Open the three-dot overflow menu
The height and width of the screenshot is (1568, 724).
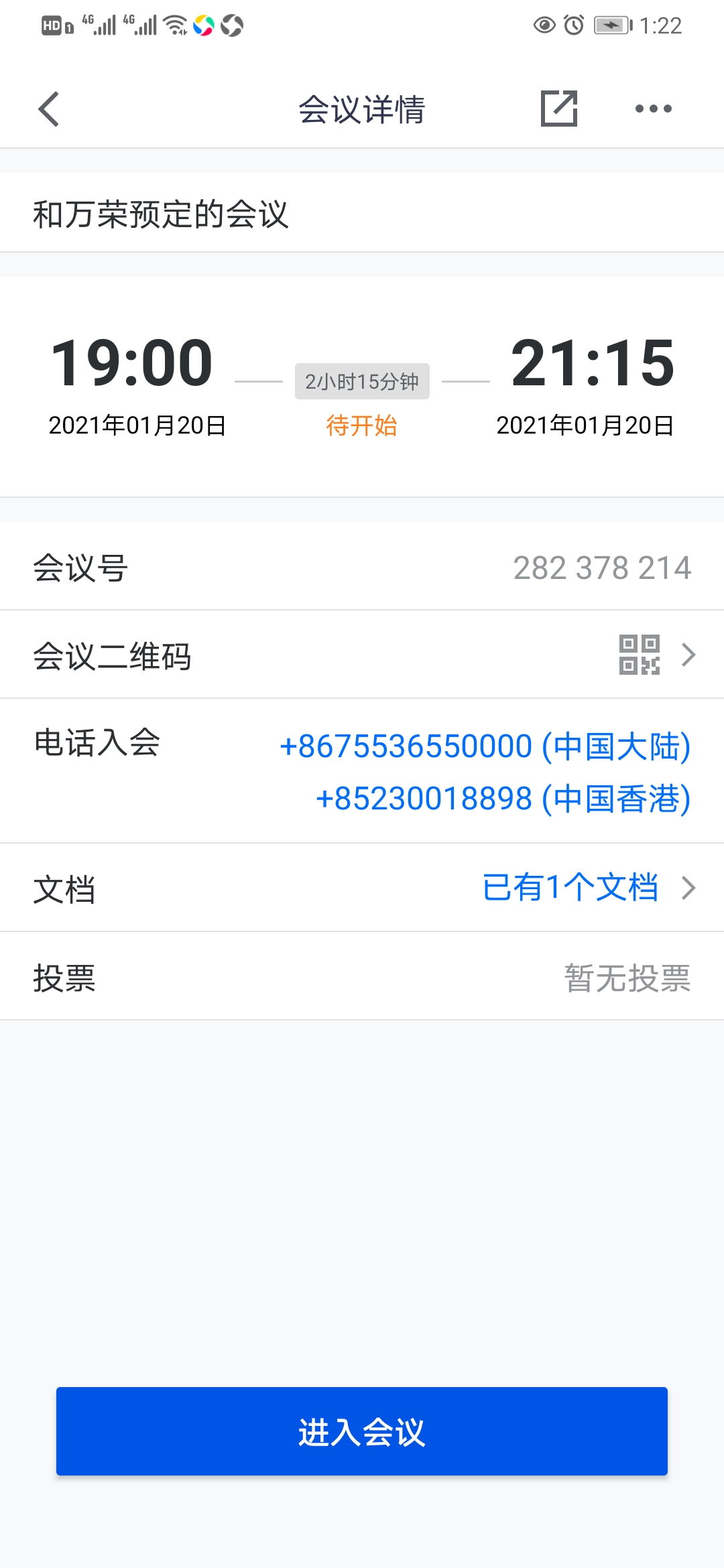tap(653, 109)
